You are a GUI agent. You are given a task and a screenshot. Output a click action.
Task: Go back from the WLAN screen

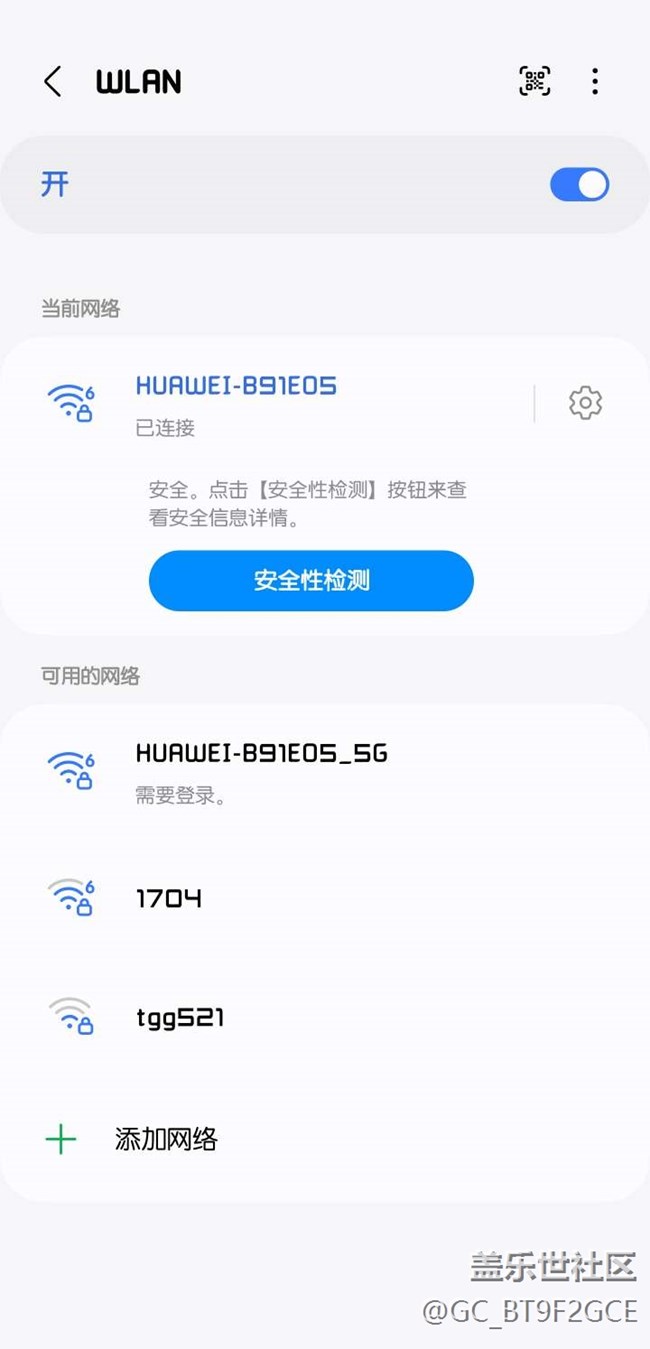(x=53, y=82)
